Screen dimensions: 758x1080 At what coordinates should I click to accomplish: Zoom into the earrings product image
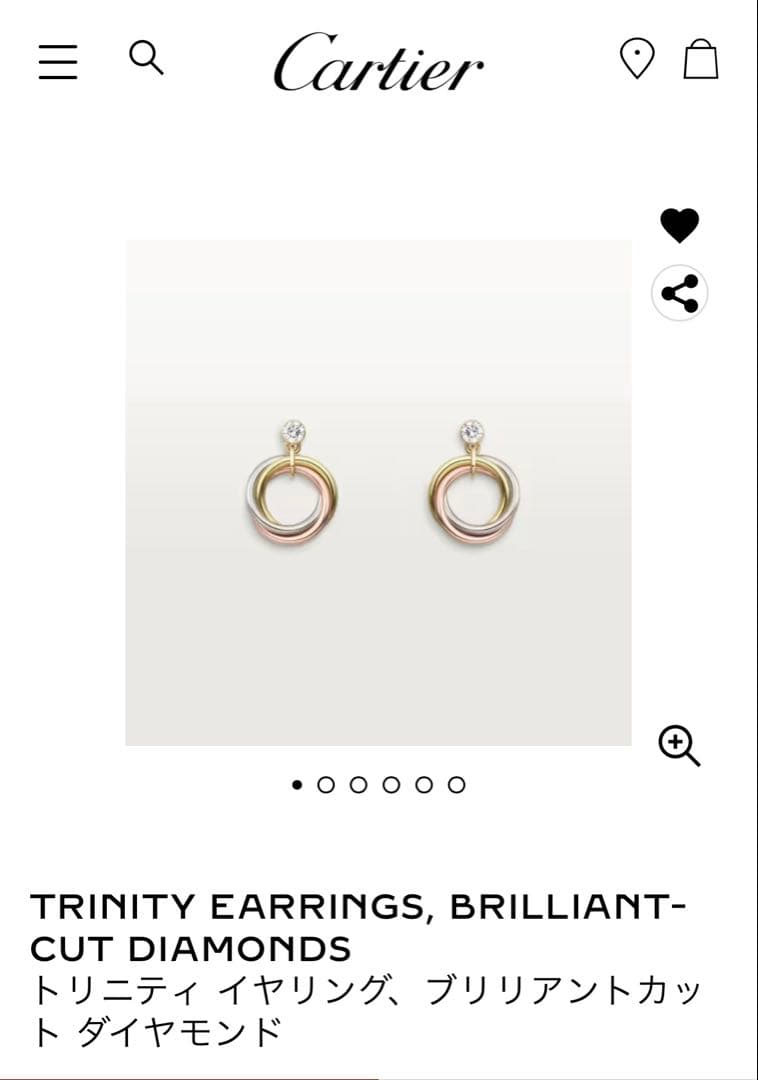[x=679, y=746]
